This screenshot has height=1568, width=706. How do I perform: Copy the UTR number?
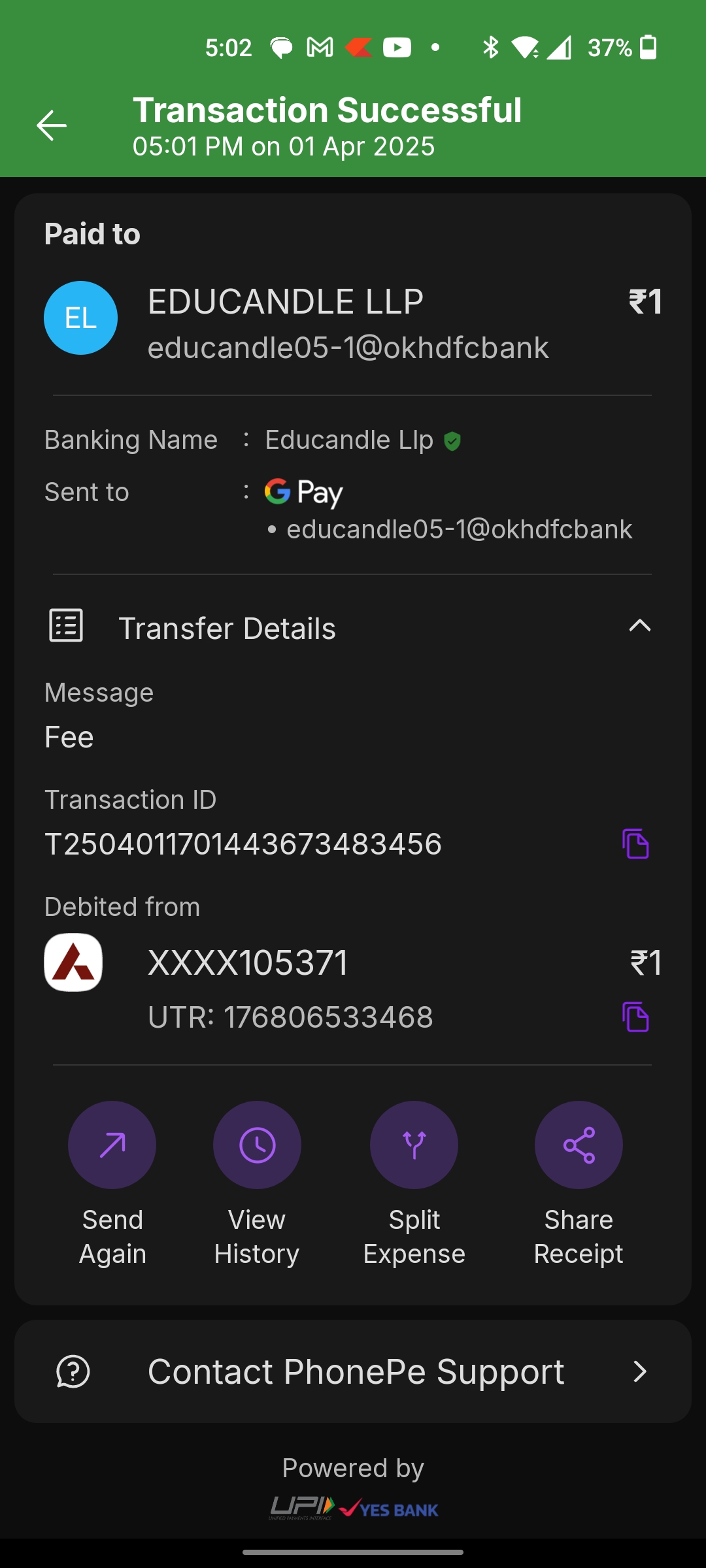pyautogui.click(x=635, y=1017)
